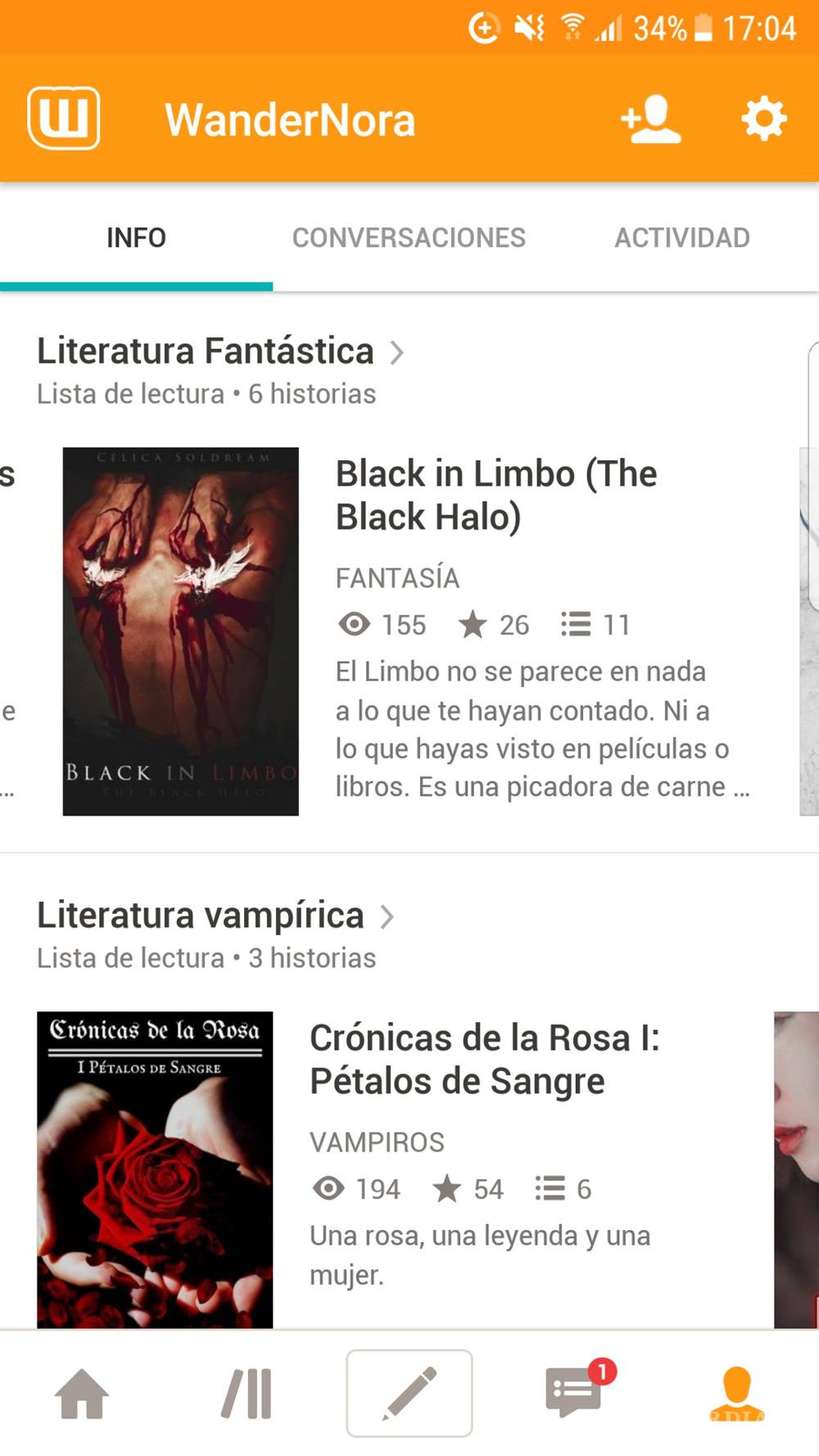Tap the follow user icon
This screenshot has height=1456, width=819.
click(x=649, y=118)
